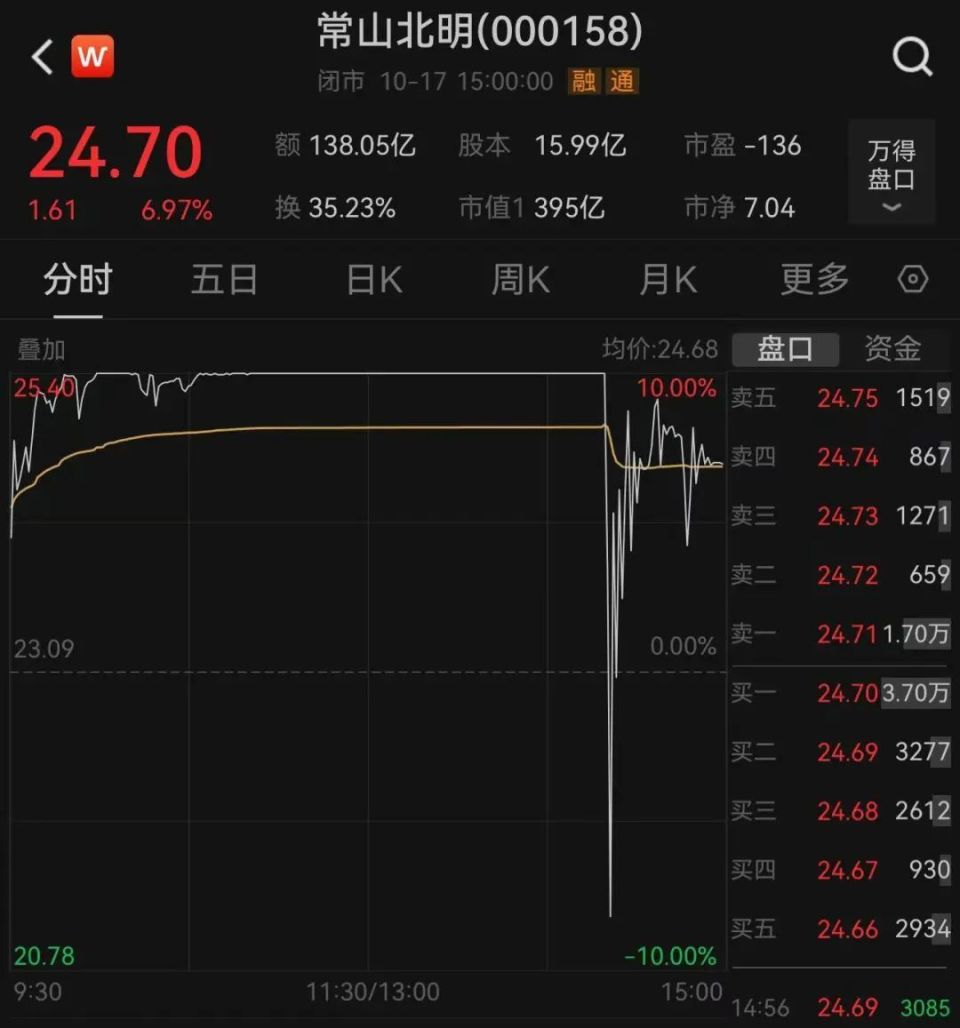
Task: Switch to the 五日 five-day tab
Action: [x=224, y=280]
